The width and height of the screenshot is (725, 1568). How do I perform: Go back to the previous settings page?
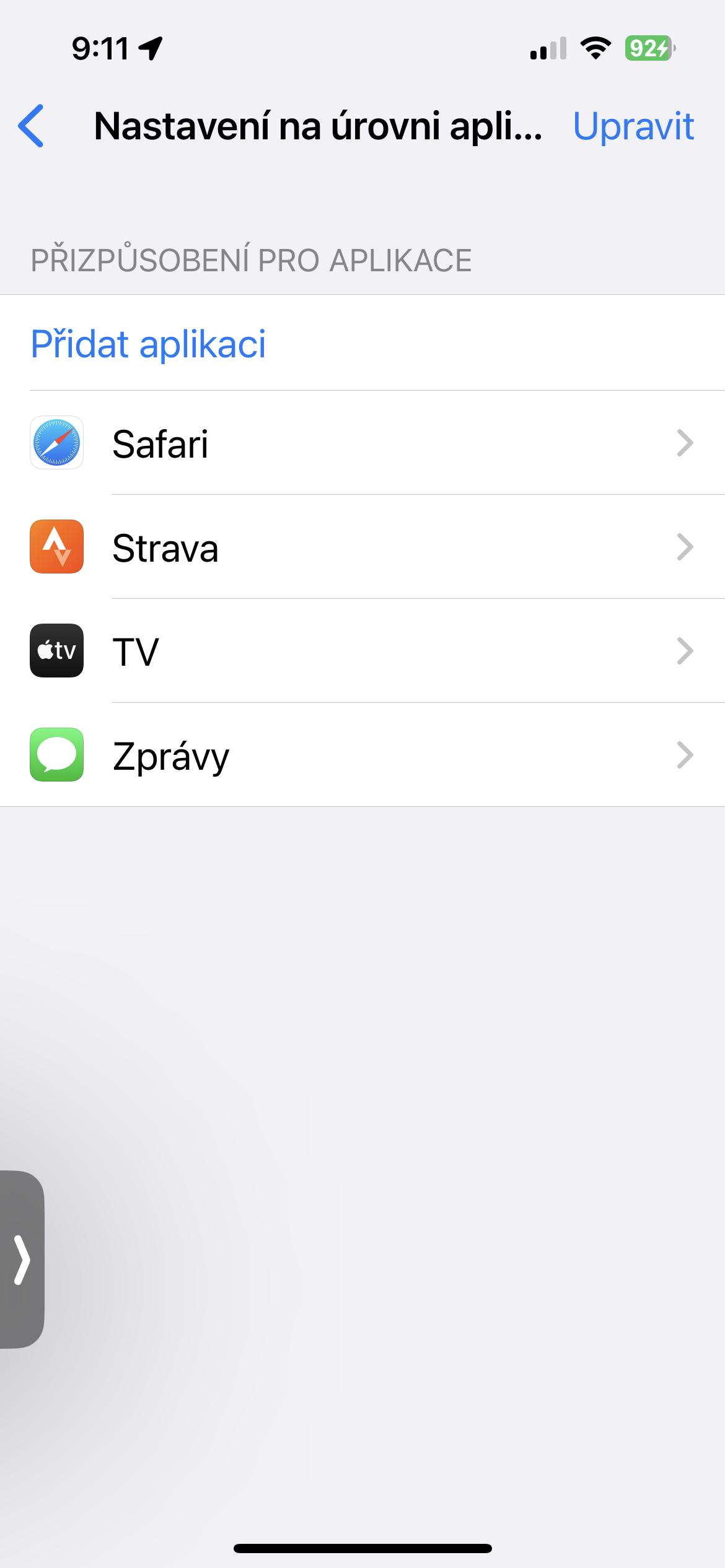tap(32, 126)
